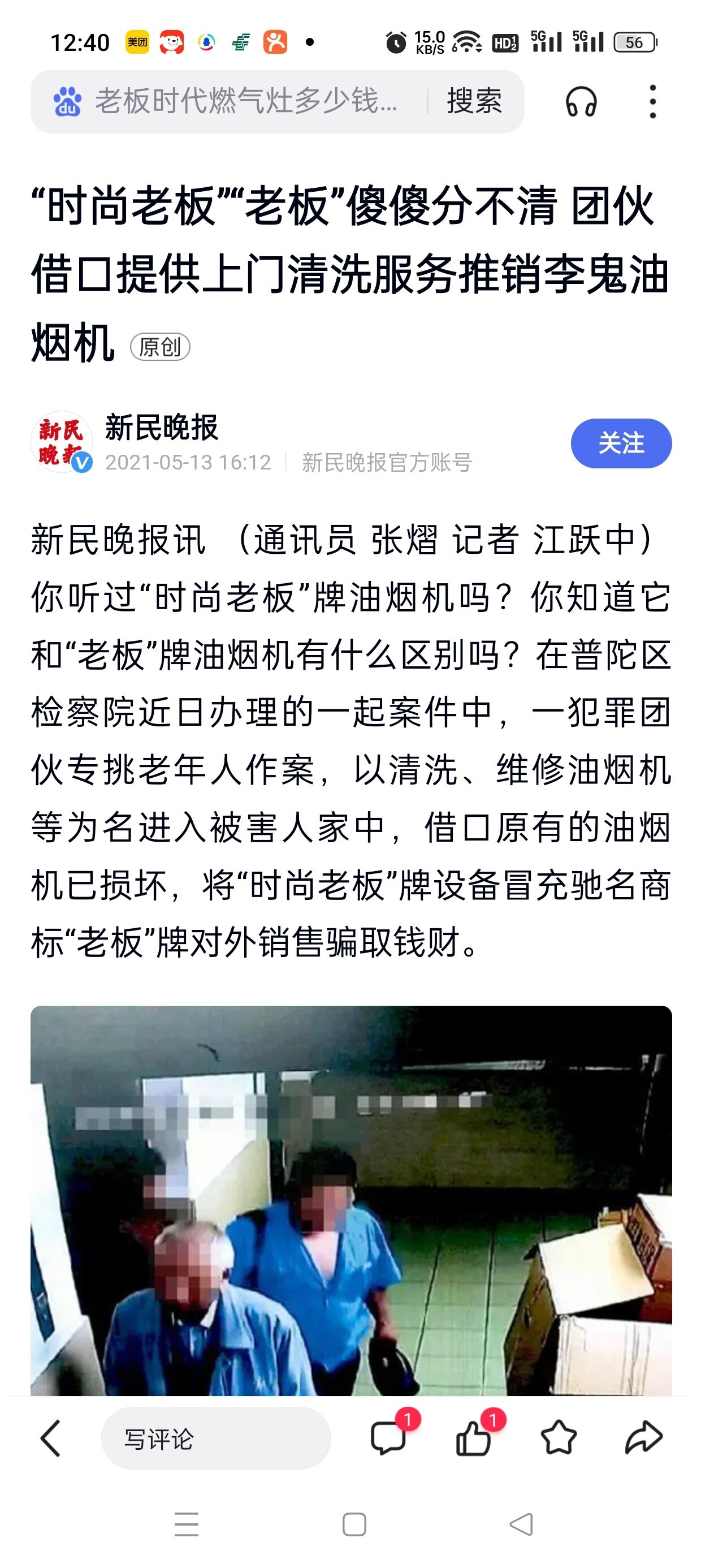Share this article

coord(643,1438)
